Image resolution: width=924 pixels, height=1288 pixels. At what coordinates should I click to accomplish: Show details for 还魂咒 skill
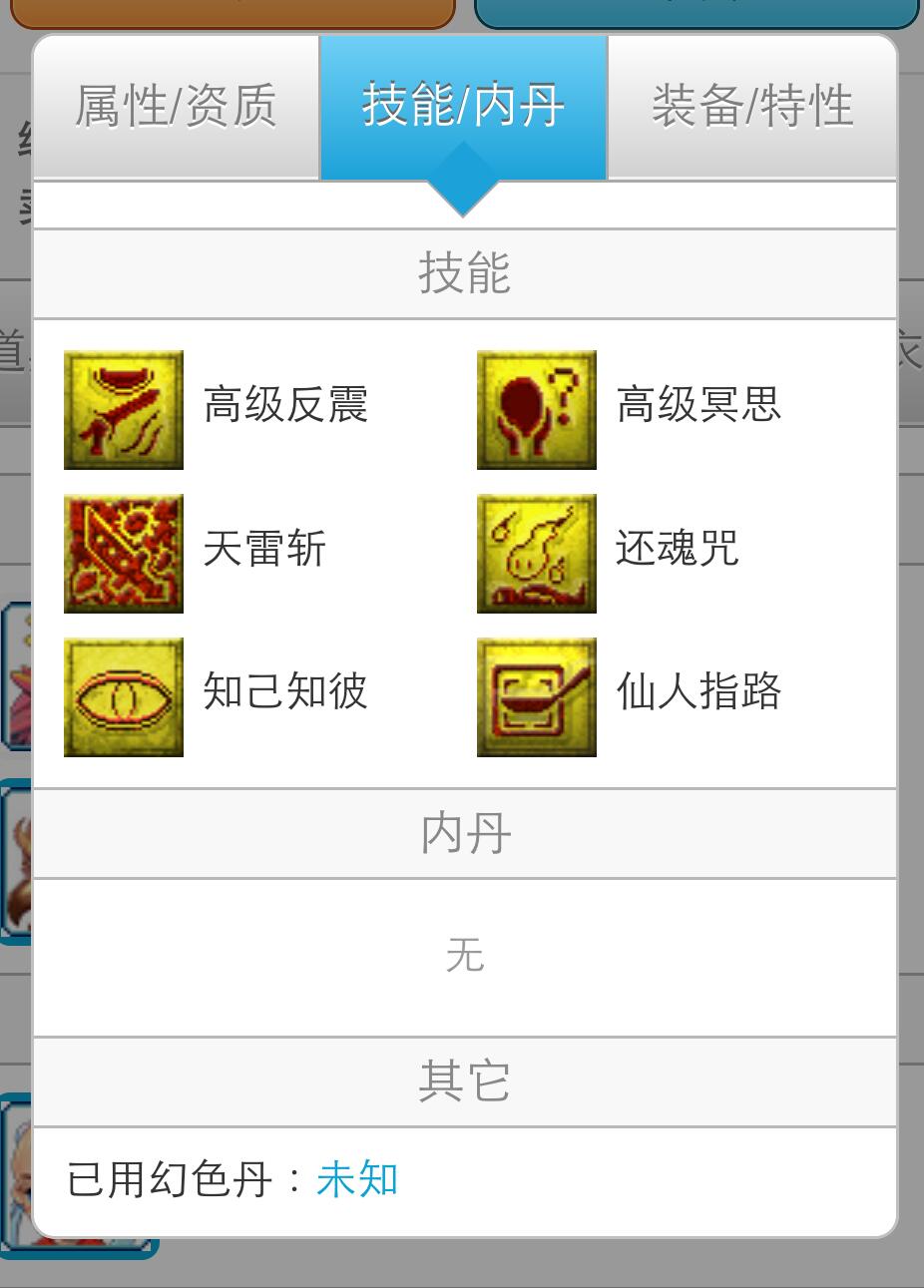click(x=537, y=554)
